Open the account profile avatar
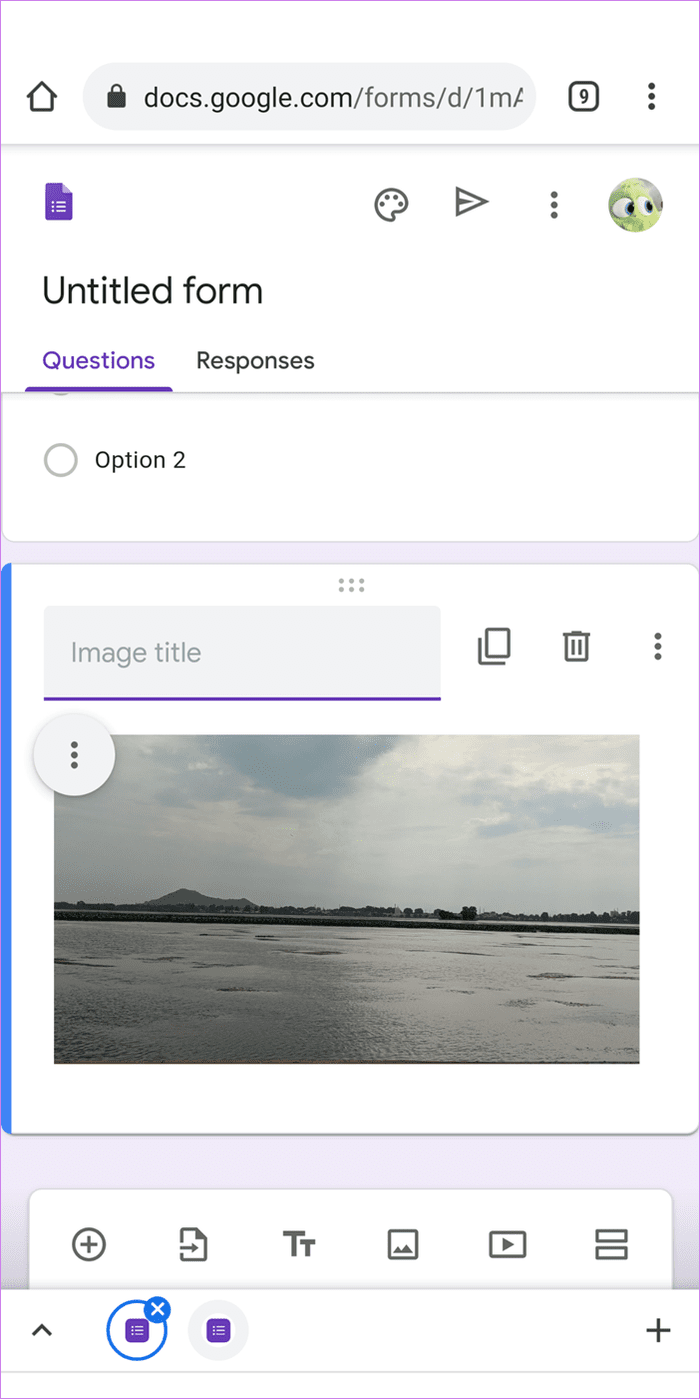The width and height of the screenshot is (700, 1399). [x=635, y=205]
